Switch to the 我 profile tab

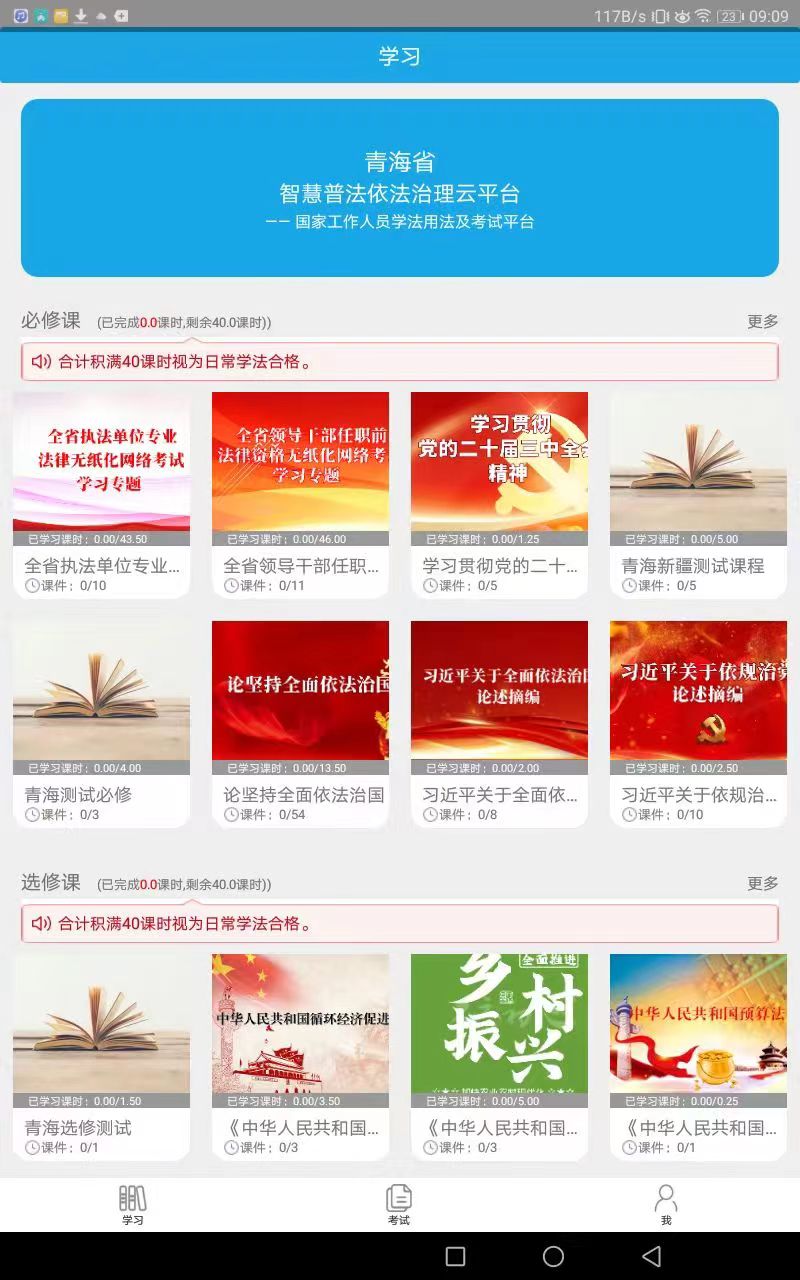(666, 1204)
